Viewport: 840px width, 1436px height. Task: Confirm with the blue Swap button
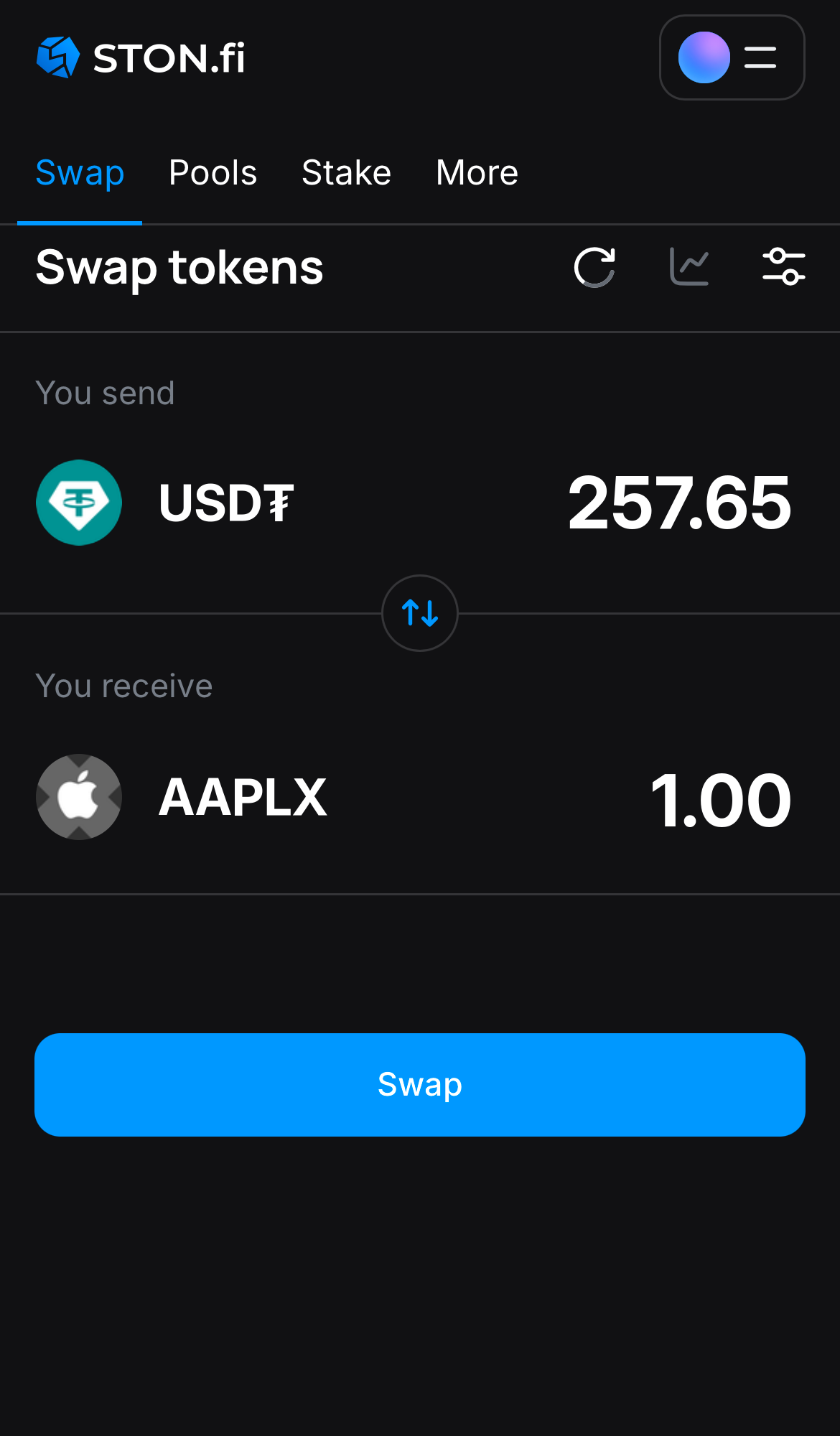point(420,1084)
